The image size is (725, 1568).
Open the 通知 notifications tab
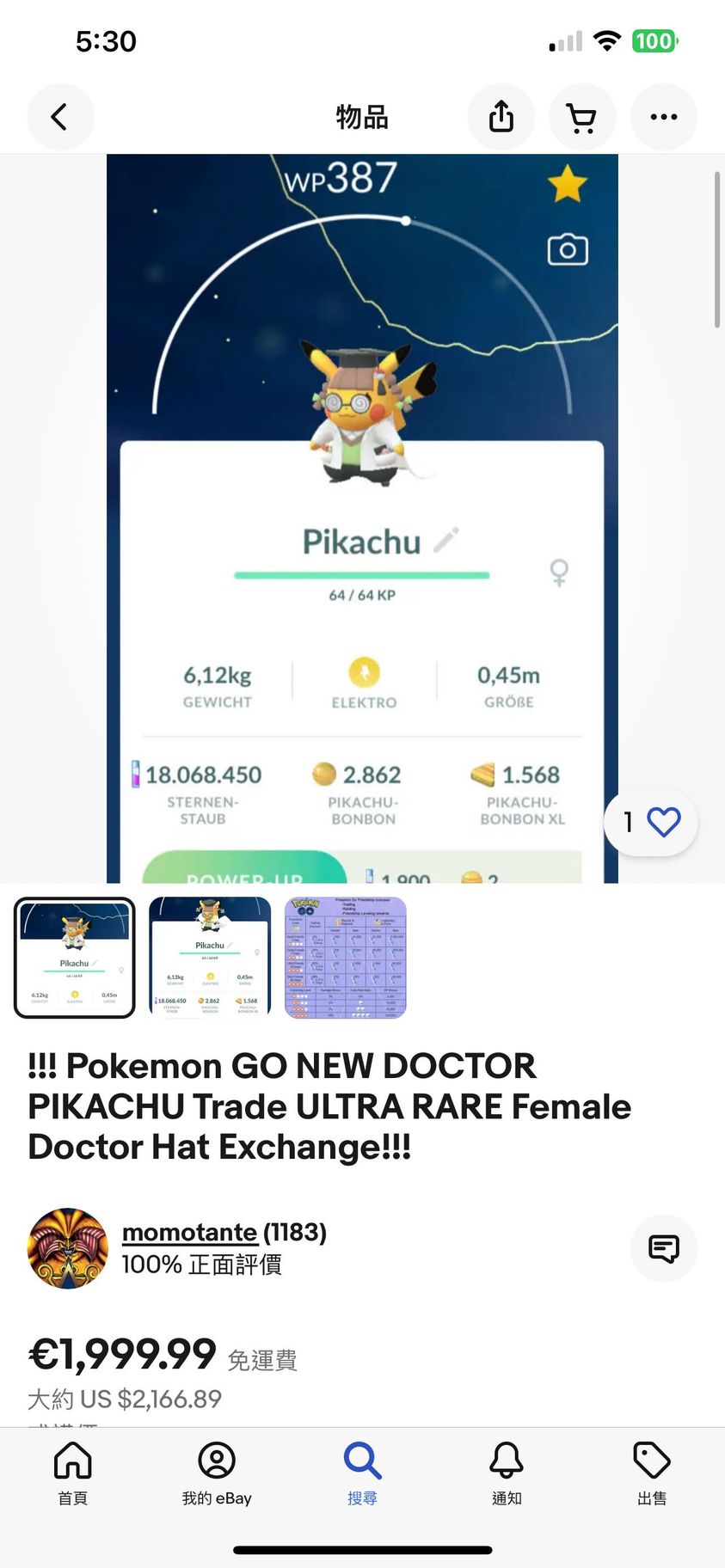point(507,1472)
